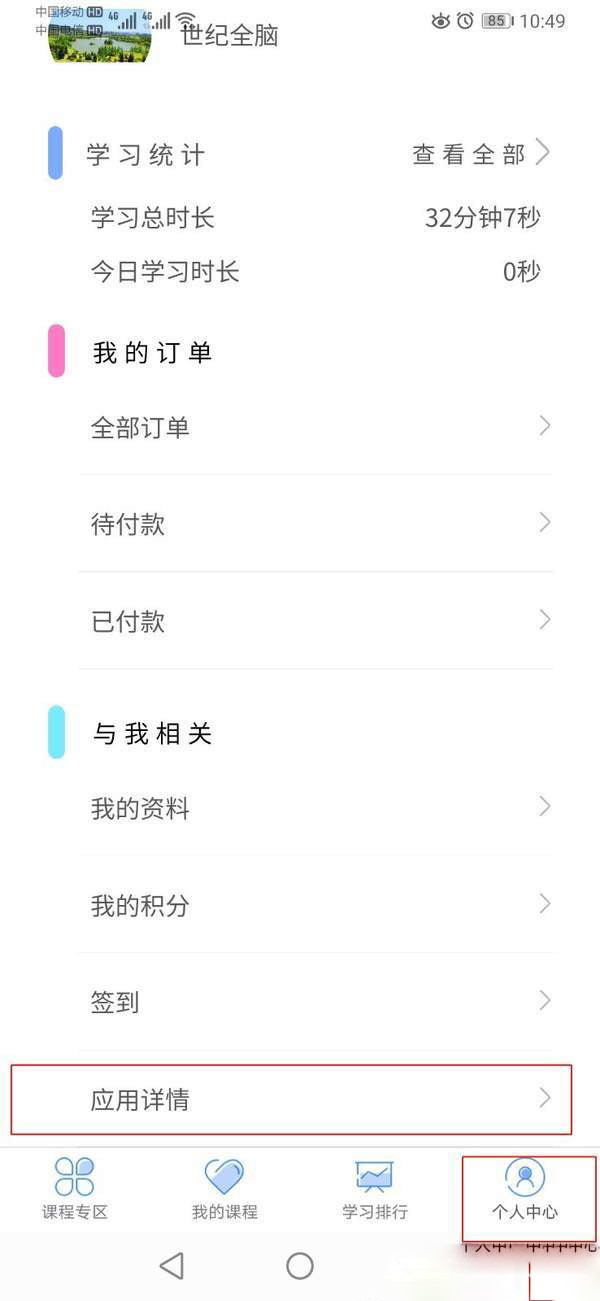Open the 待付款 pending payment row

point(316,524)
